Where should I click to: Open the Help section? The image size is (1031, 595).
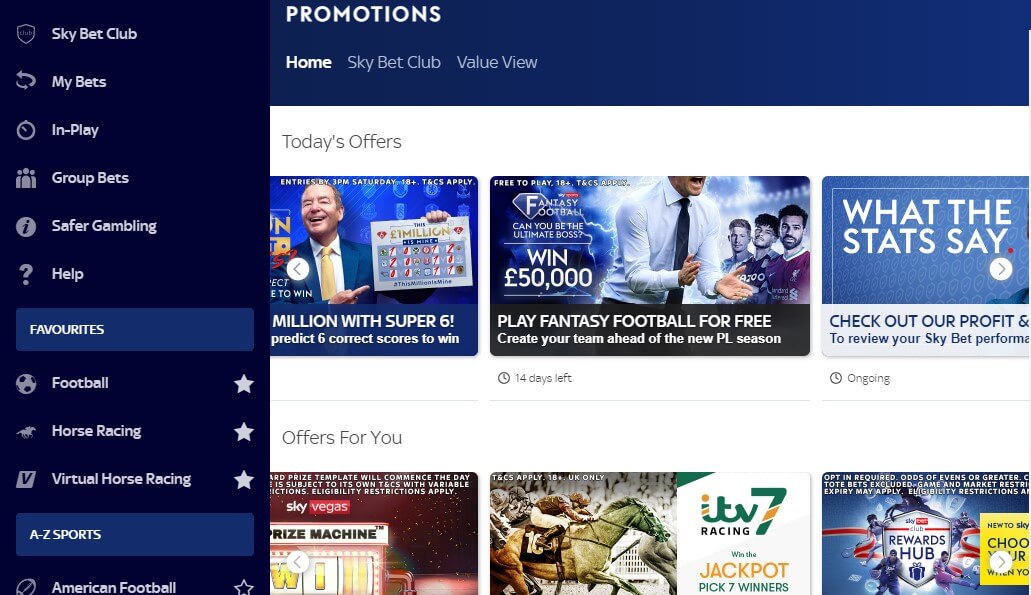(67, 274)
